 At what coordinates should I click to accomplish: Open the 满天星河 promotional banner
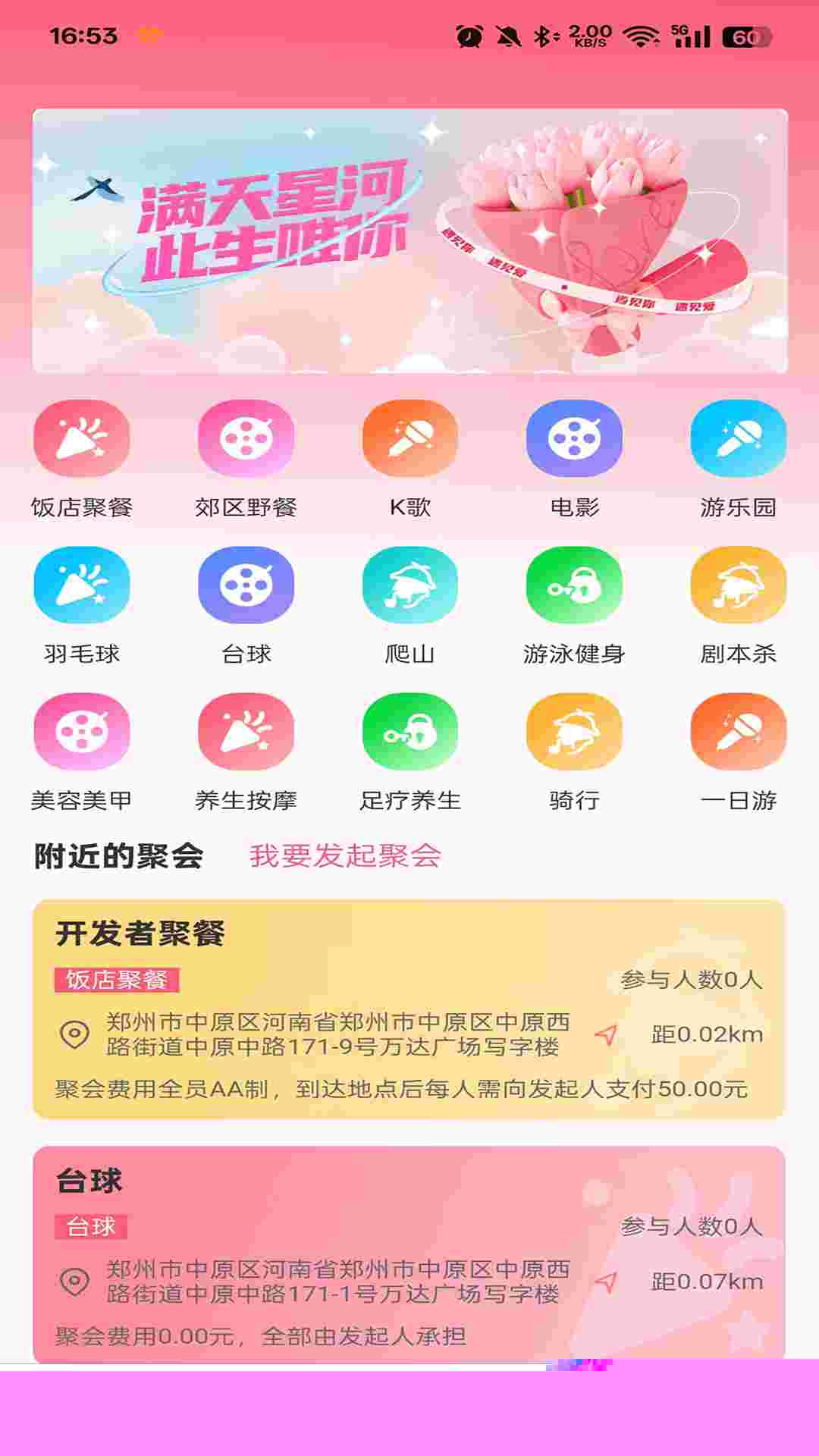[409, 241]
